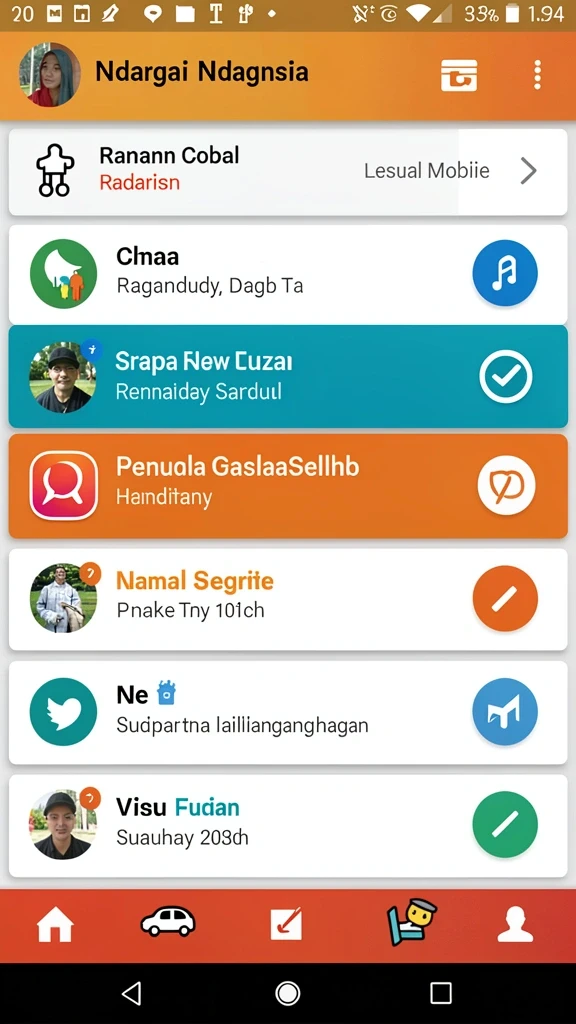Tap the green edit button on Visu Fudan
The image size is (576, 1024).
pyautogui.click(x=505, y=824)
